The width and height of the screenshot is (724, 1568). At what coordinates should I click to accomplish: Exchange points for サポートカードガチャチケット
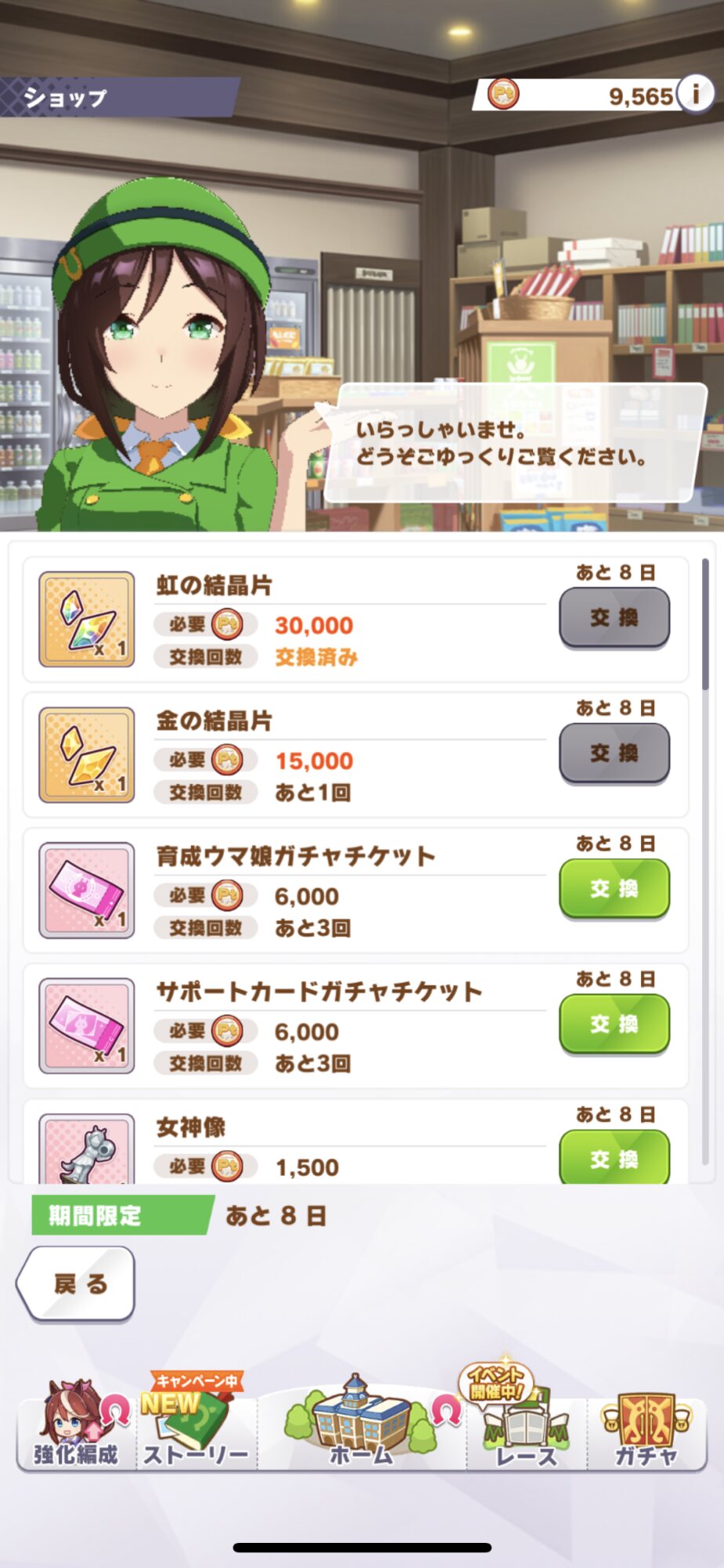pyautogui.click(x=614, y=1024)
